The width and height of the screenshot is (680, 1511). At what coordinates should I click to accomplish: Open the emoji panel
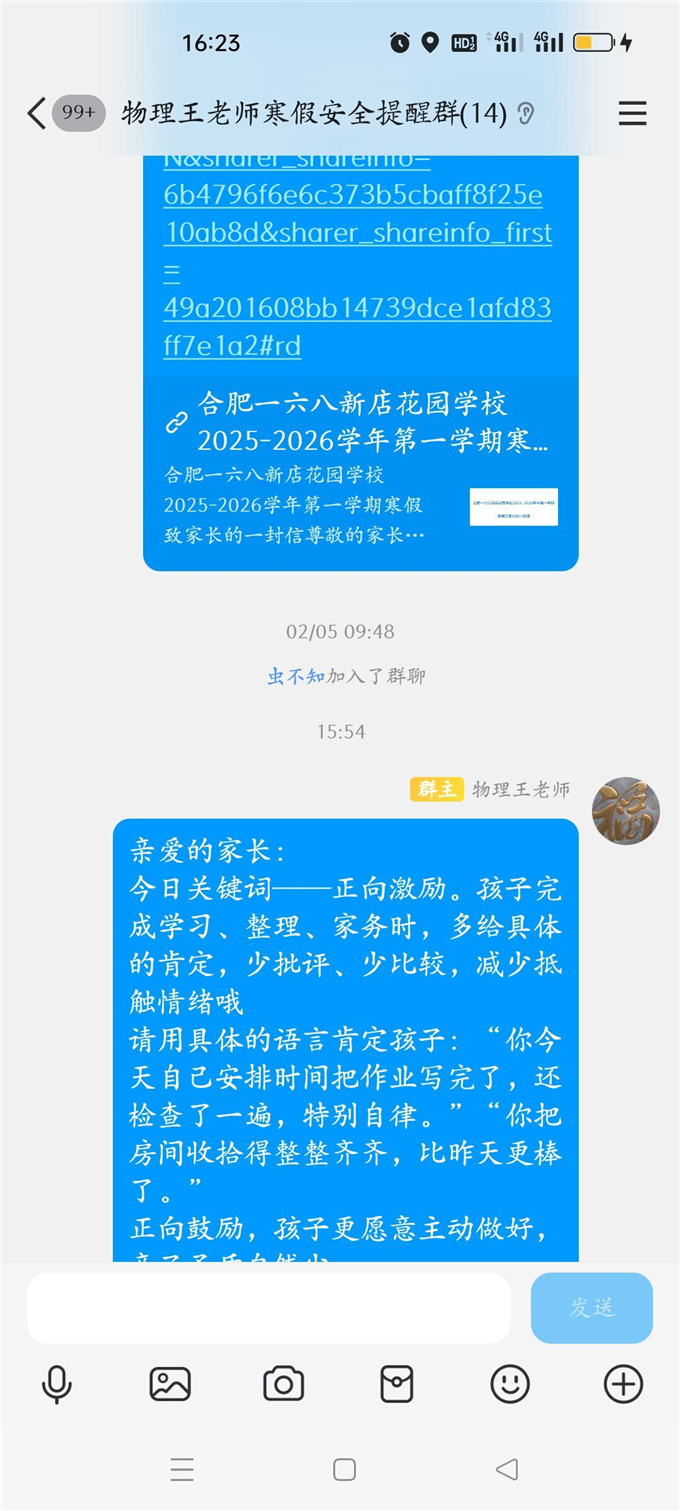(x=510, y=1384)
